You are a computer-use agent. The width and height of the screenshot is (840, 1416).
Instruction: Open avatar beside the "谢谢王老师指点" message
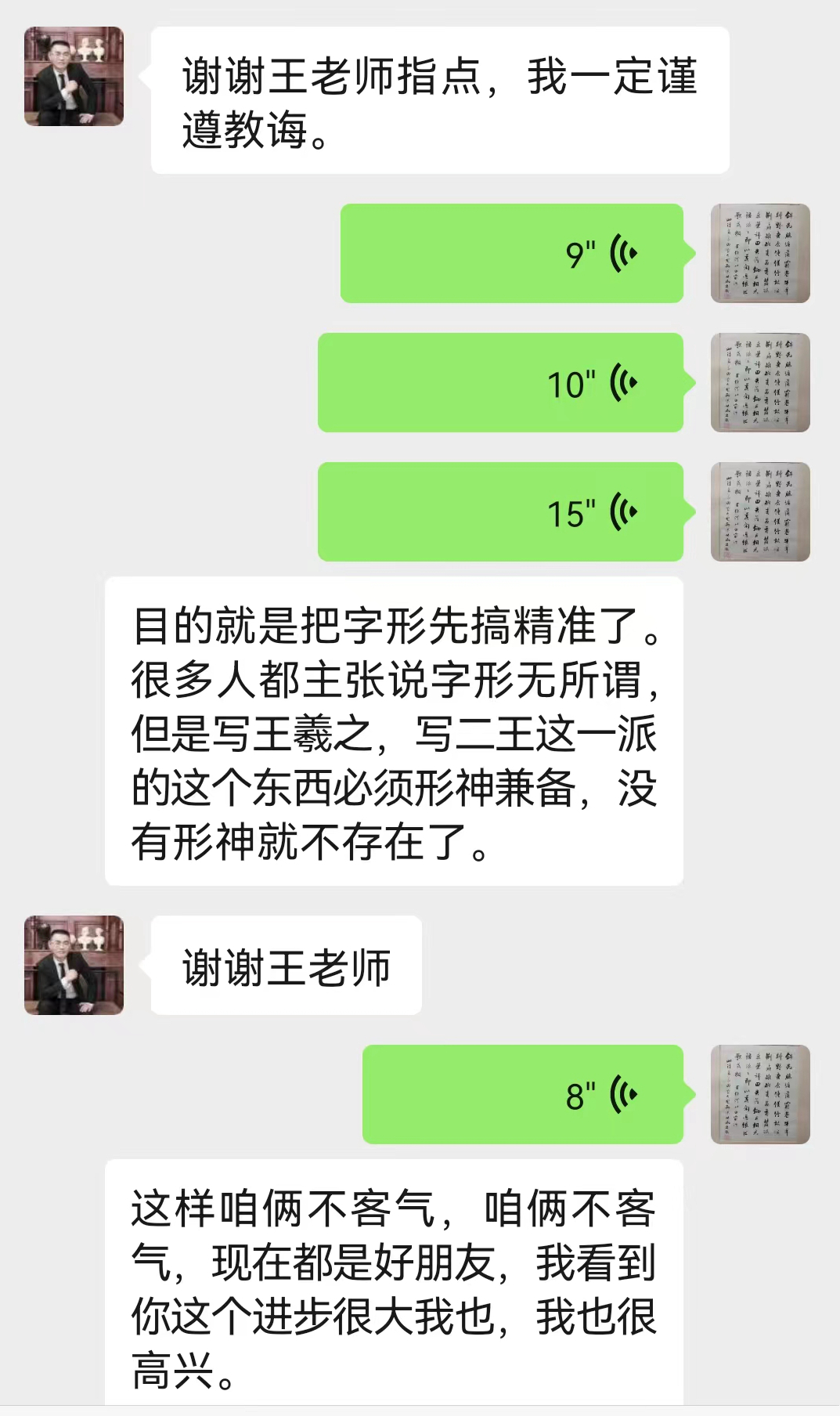point(74,77)
